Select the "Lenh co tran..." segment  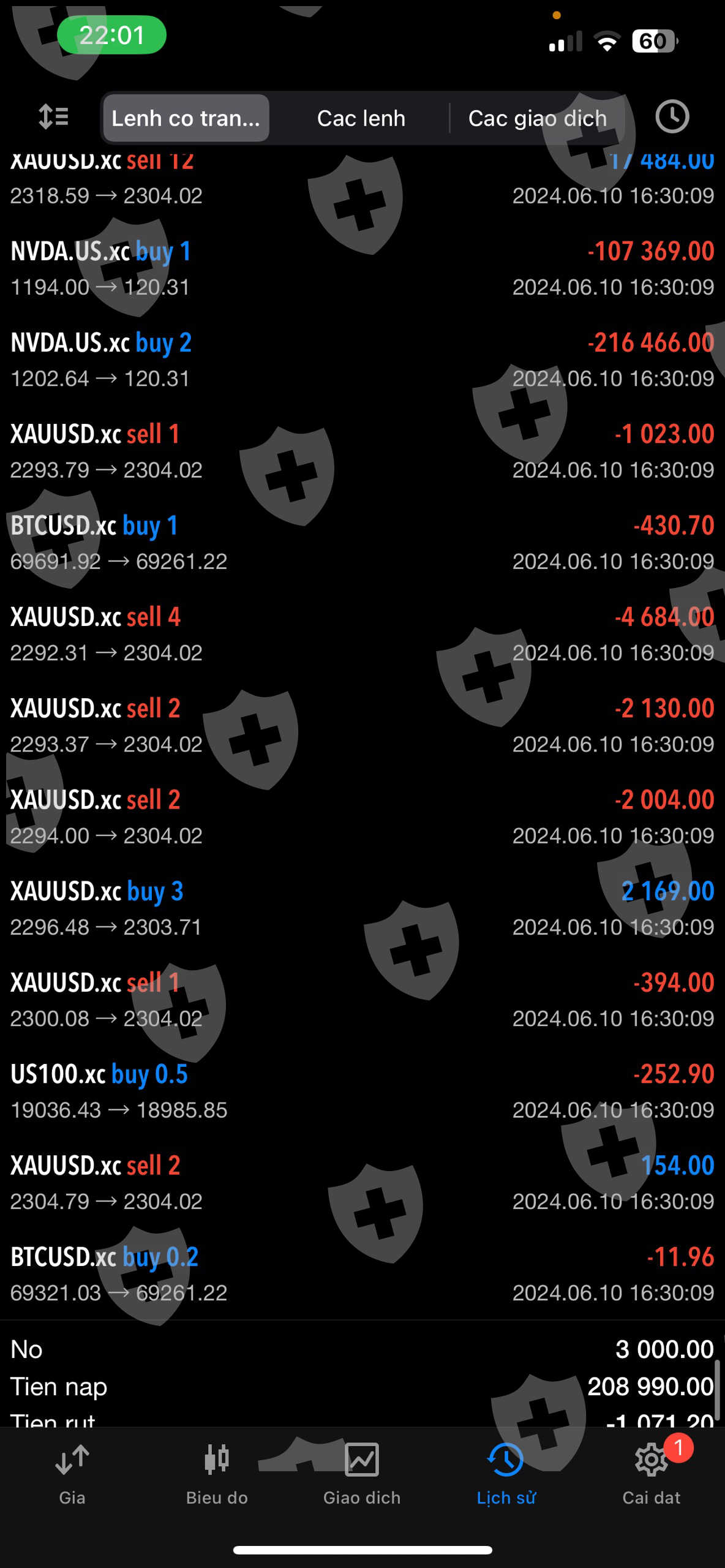tap(186, 118)
